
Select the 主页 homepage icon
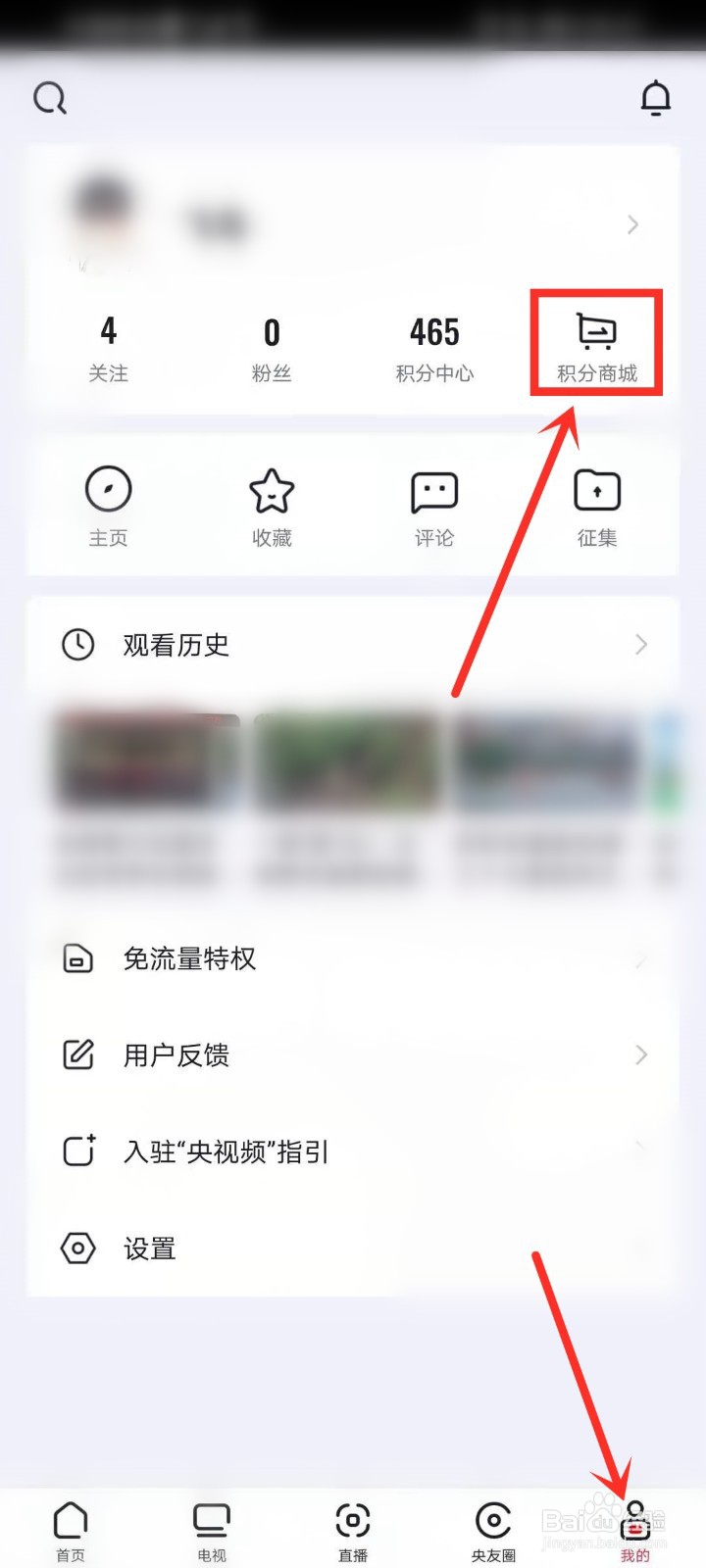[x=108, y=490]
